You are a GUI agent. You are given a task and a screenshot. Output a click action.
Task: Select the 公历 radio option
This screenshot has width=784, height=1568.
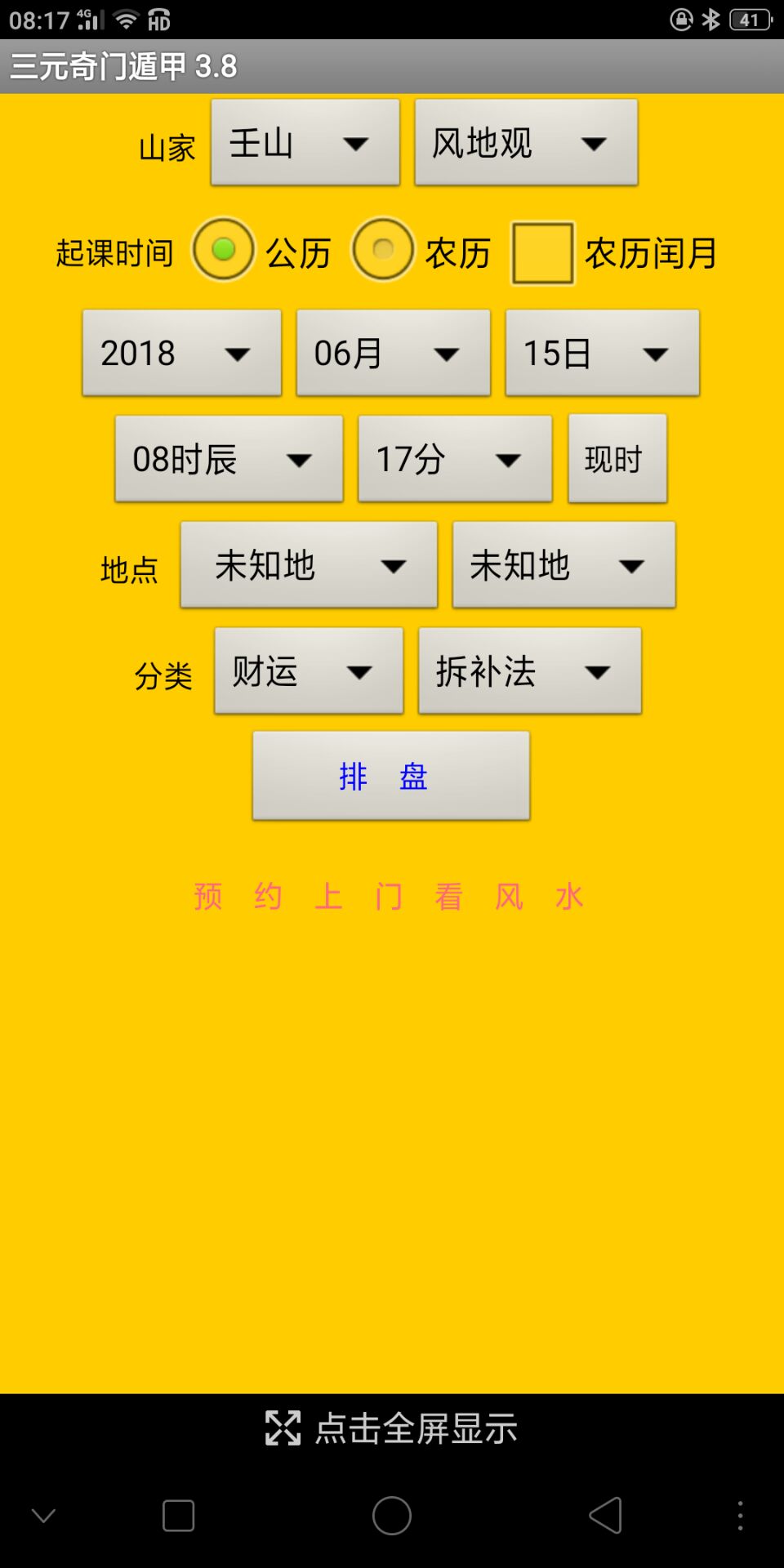pyautogui.click(x=224, y=250)
